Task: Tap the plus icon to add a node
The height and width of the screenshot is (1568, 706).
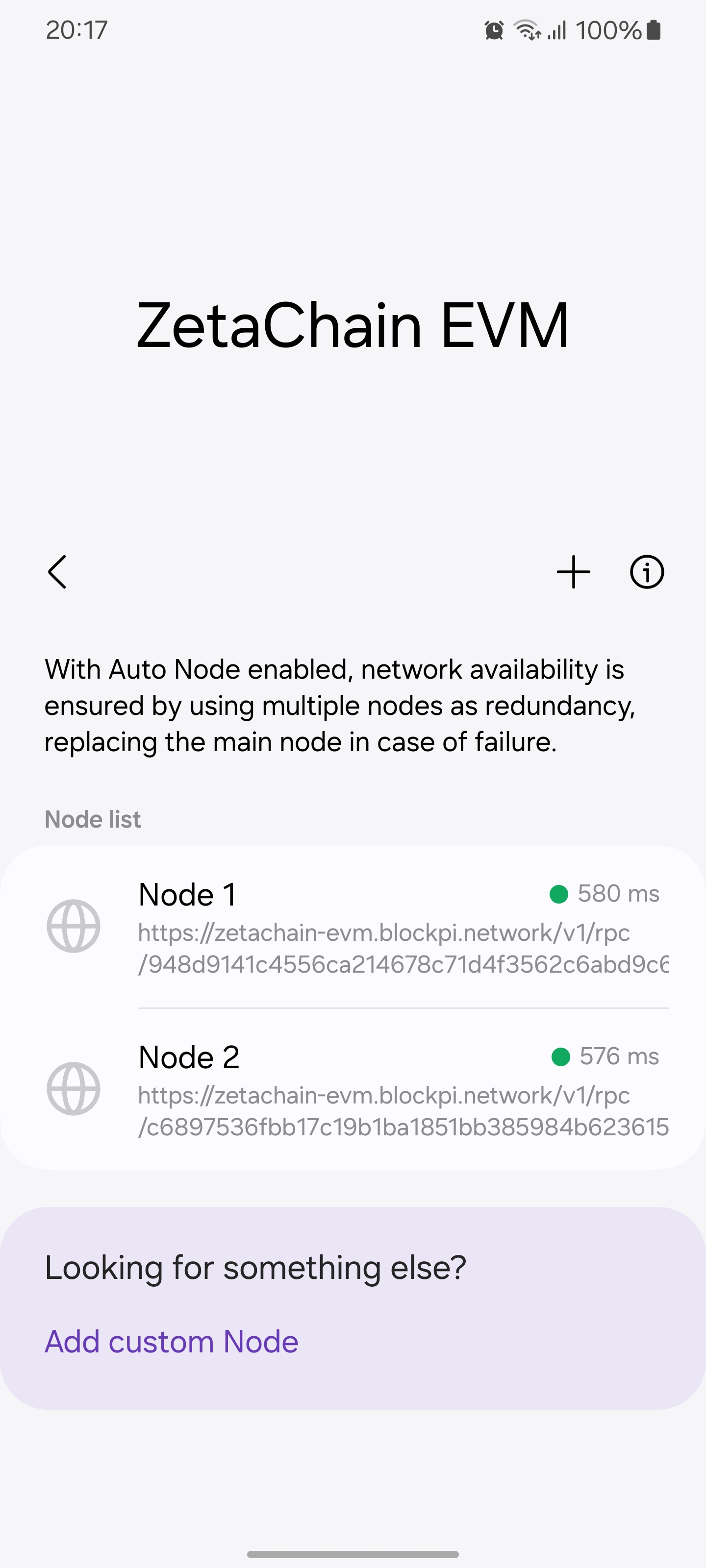Action: (573, 572)
